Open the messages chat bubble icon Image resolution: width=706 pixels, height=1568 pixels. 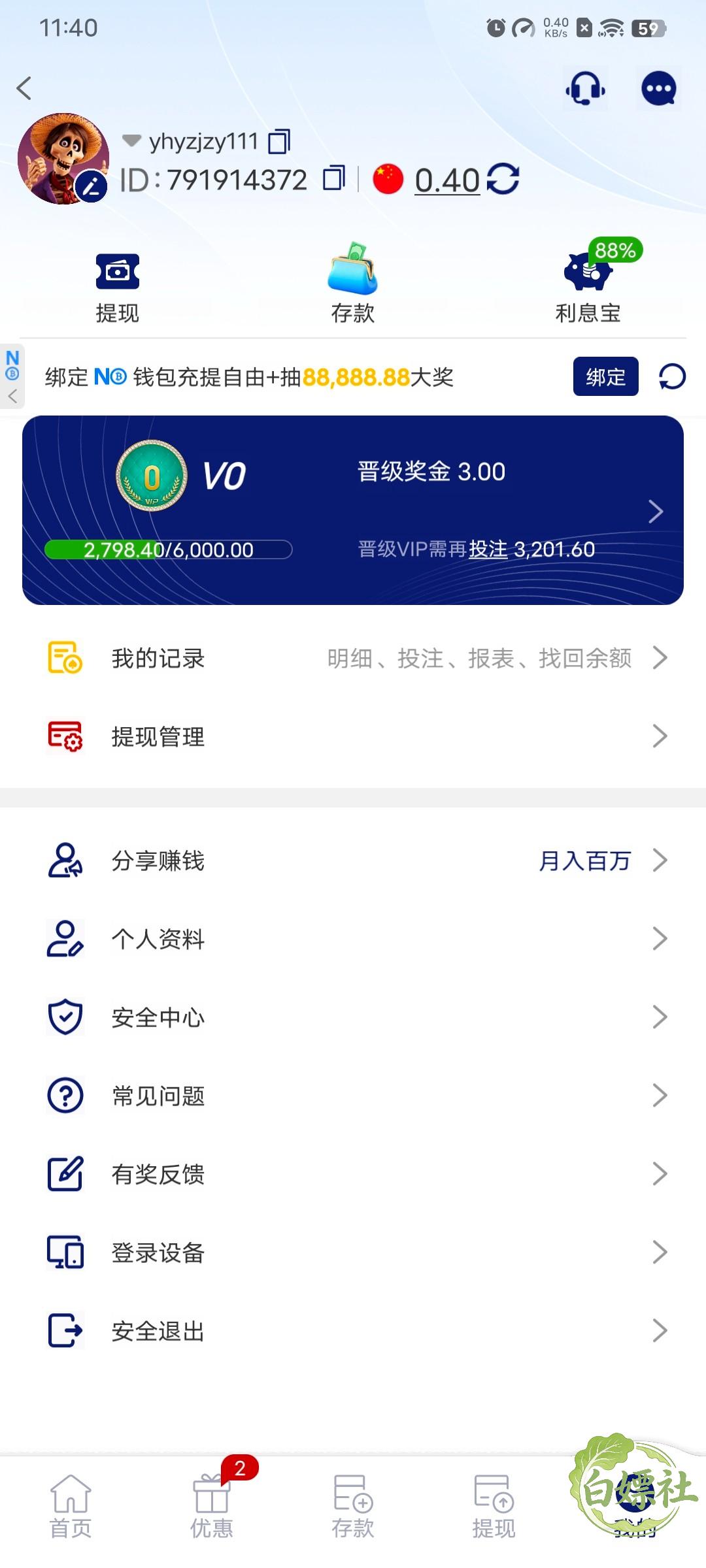[x=658, y=88]
